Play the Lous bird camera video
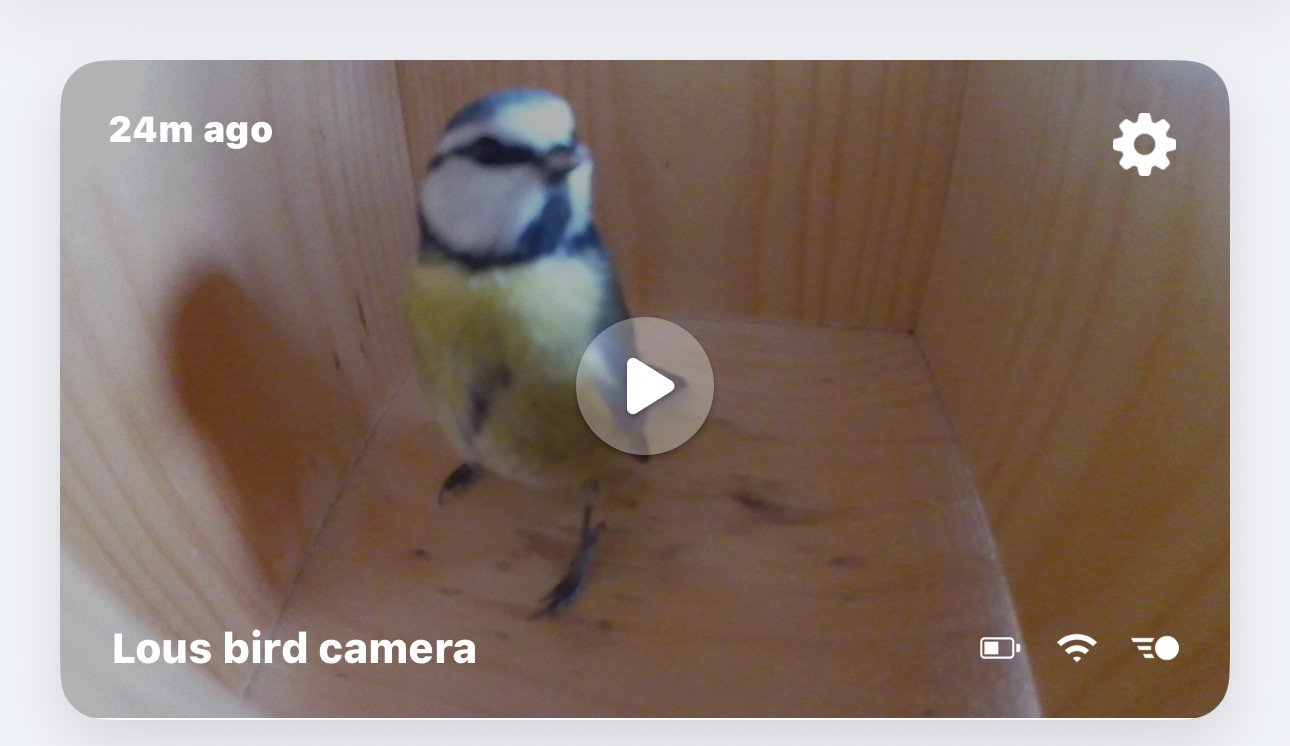This screenshot has height=746, width=1290. point(645,387)
